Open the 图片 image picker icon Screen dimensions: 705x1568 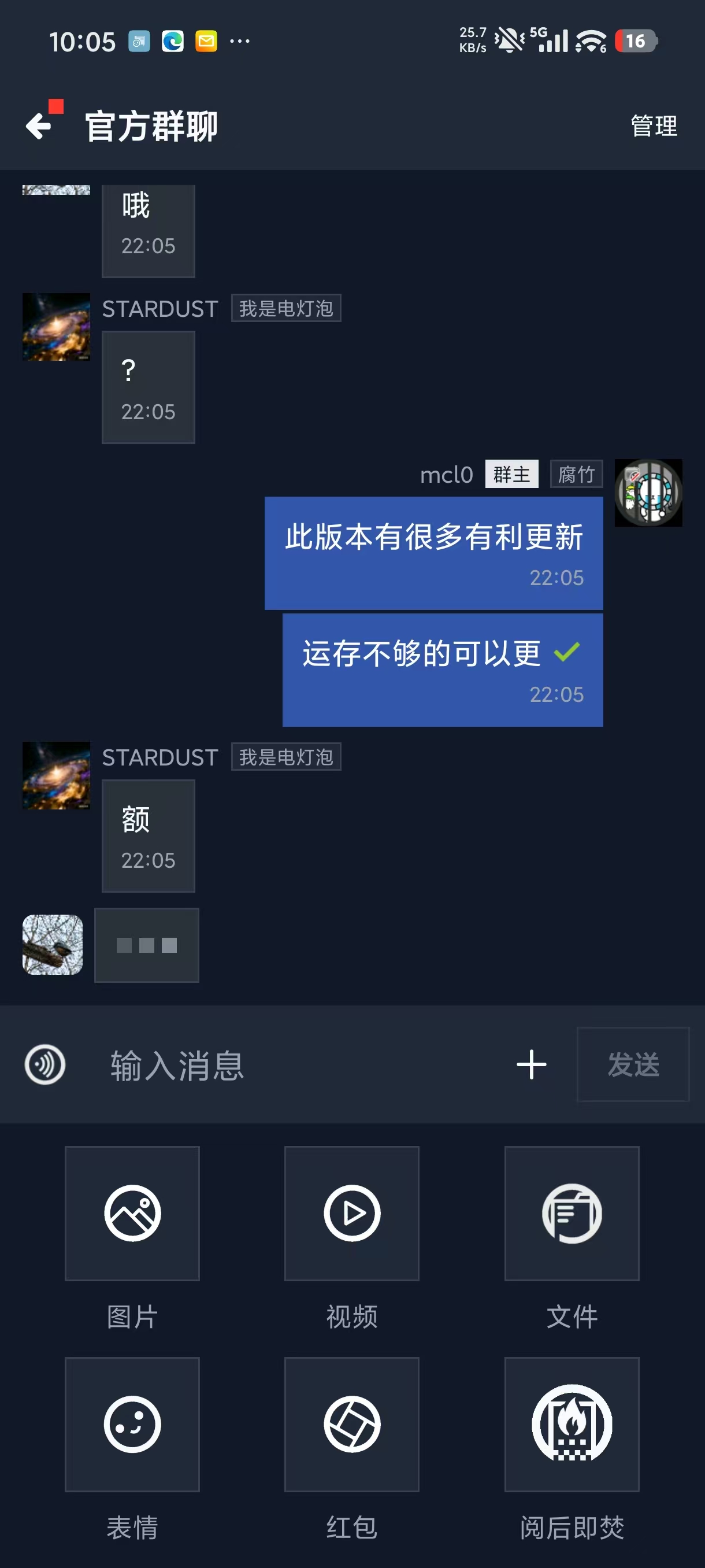coord(131,1214)
